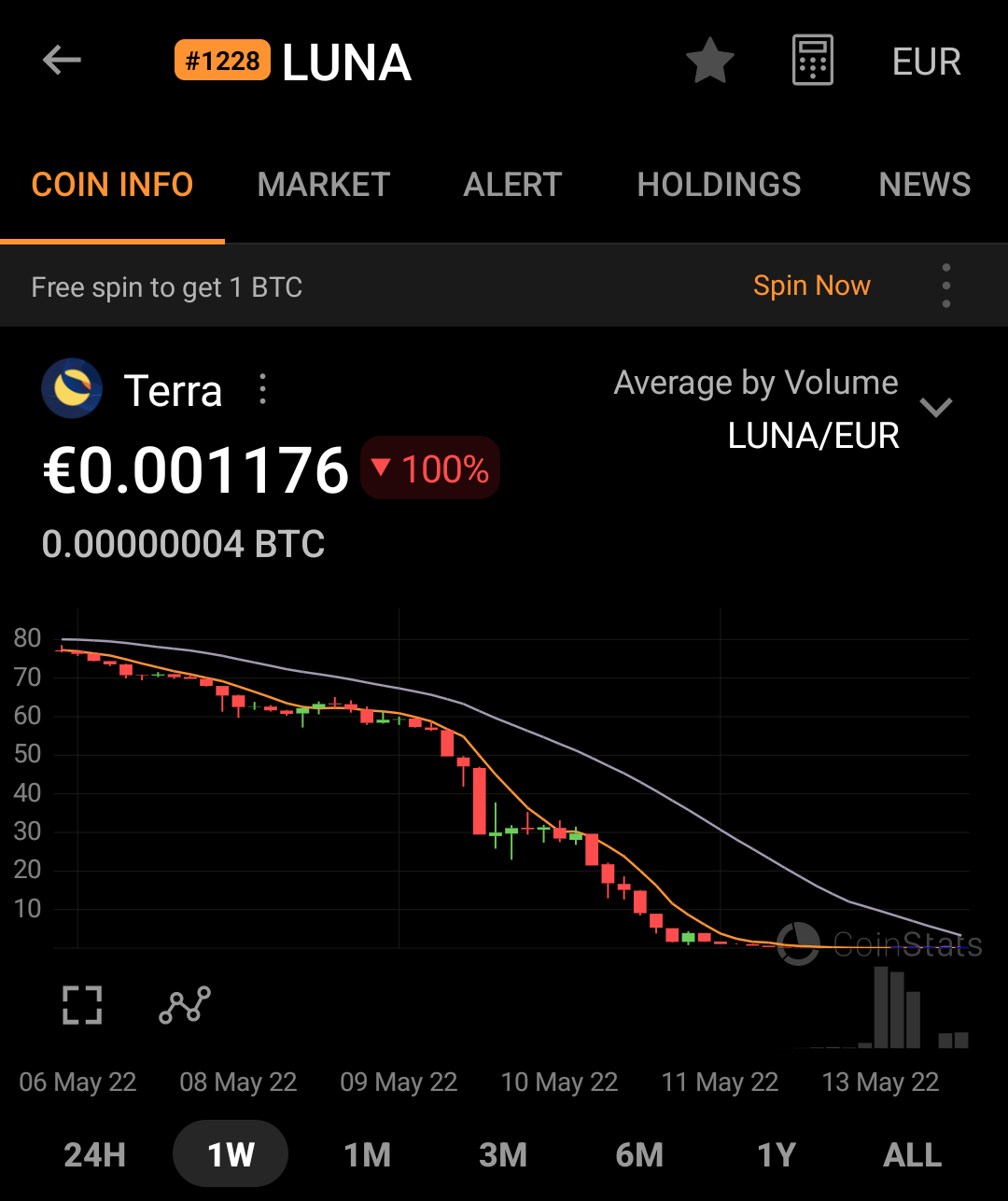Screen dimensions: 1008x1201
Task: Open the options menu beside Terra
Action: pos(263,389)
